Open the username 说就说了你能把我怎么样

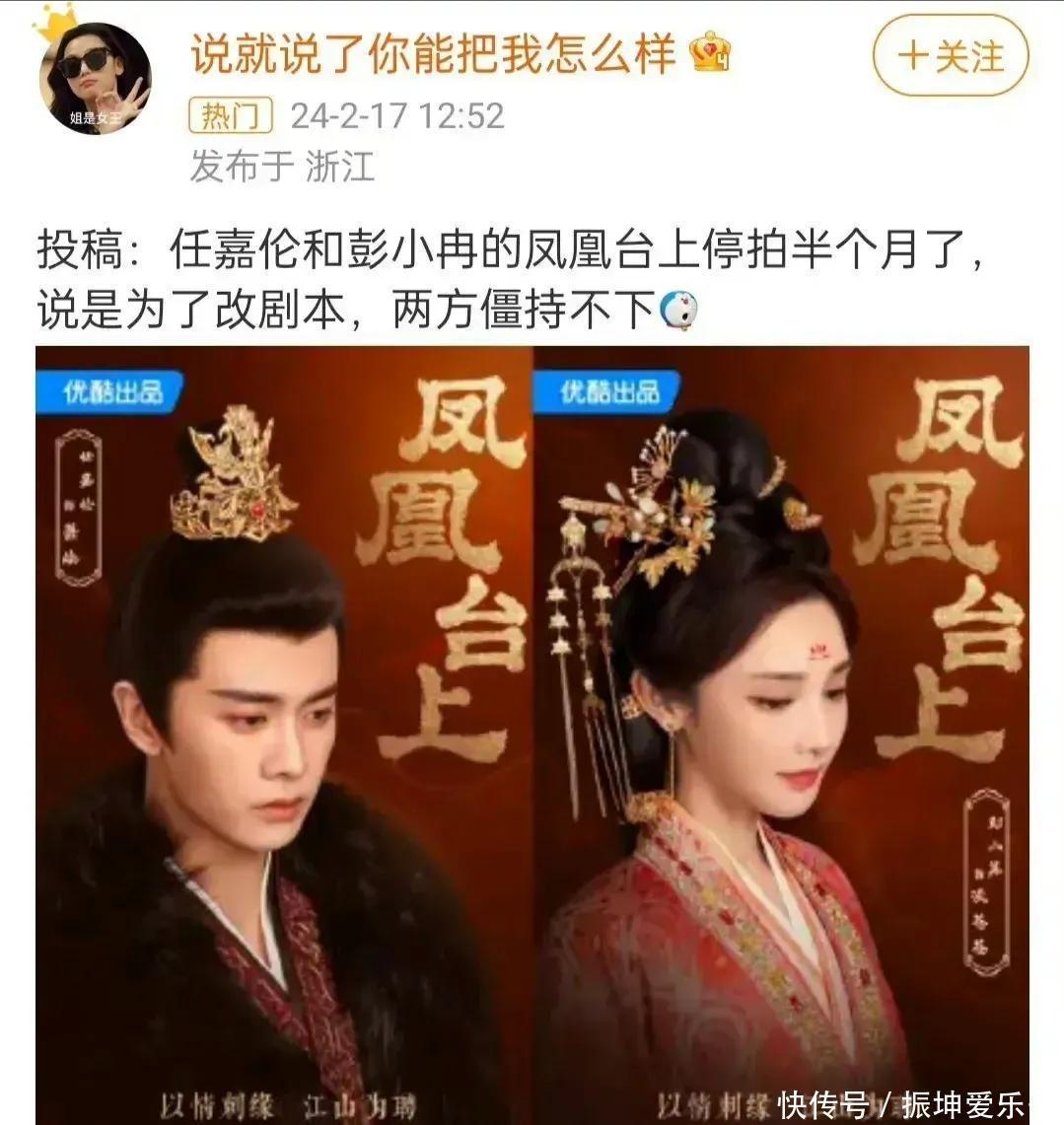pos(432,52)
